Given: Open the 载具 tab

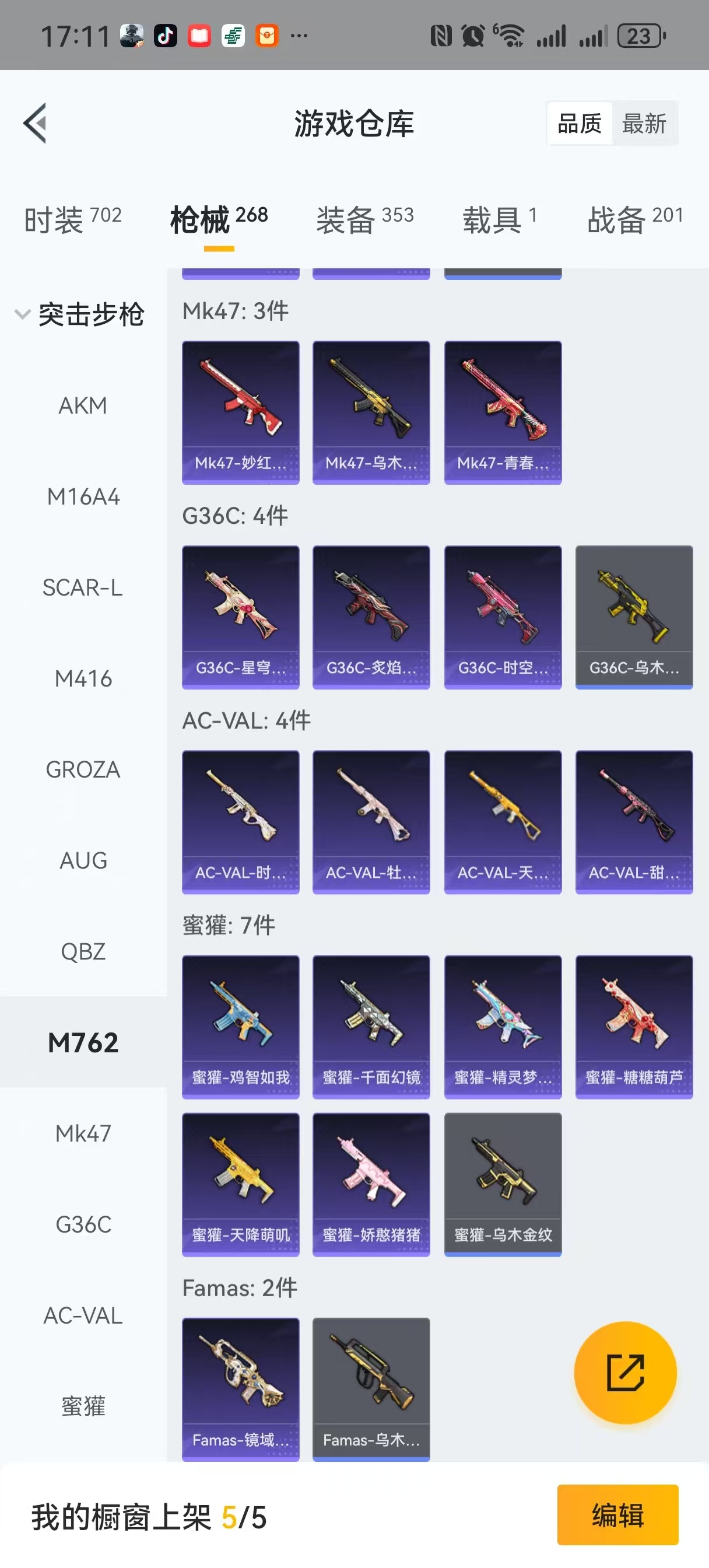Looking at the screenshot, I should click(x=499, y=219).
